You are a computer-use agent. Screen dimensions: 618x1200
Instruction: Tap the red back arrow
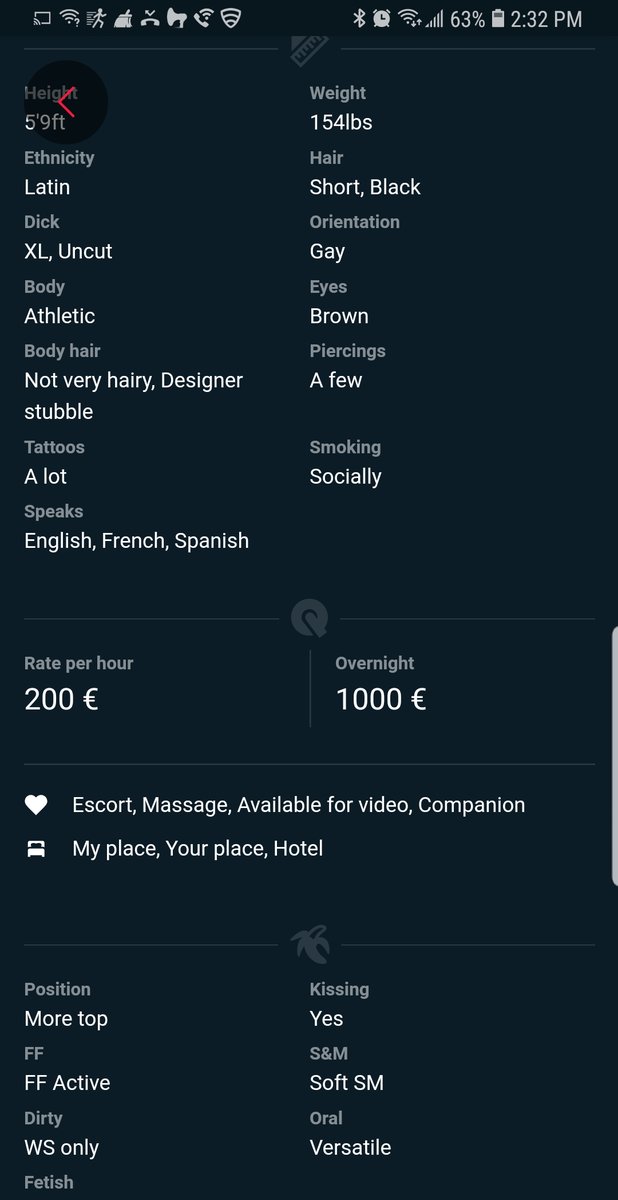pos(66,102)
